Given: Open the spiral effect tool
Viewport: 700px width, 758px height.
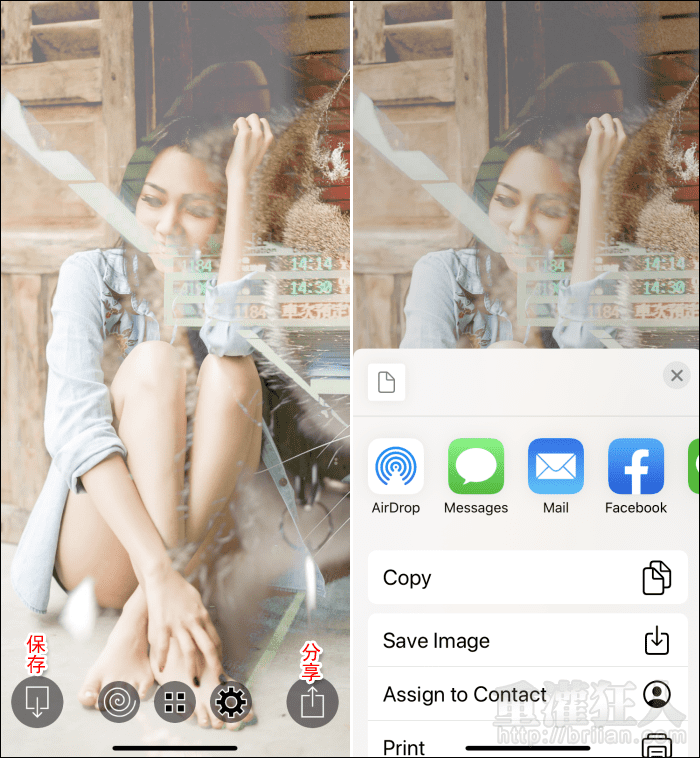Looking at the screenshot, I should click(x=119, y=702).
